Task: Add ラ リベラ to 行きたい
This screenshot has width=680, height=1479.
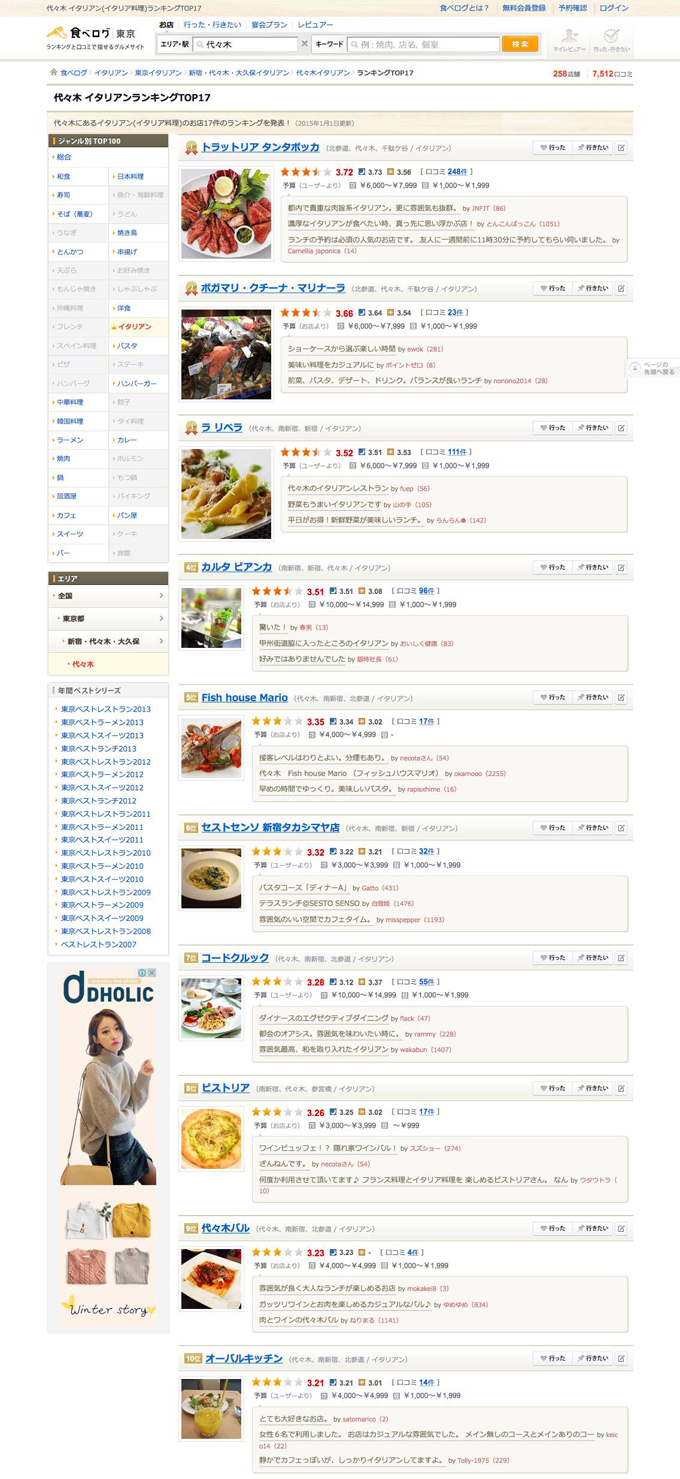Action: click(x=591, y=427)
